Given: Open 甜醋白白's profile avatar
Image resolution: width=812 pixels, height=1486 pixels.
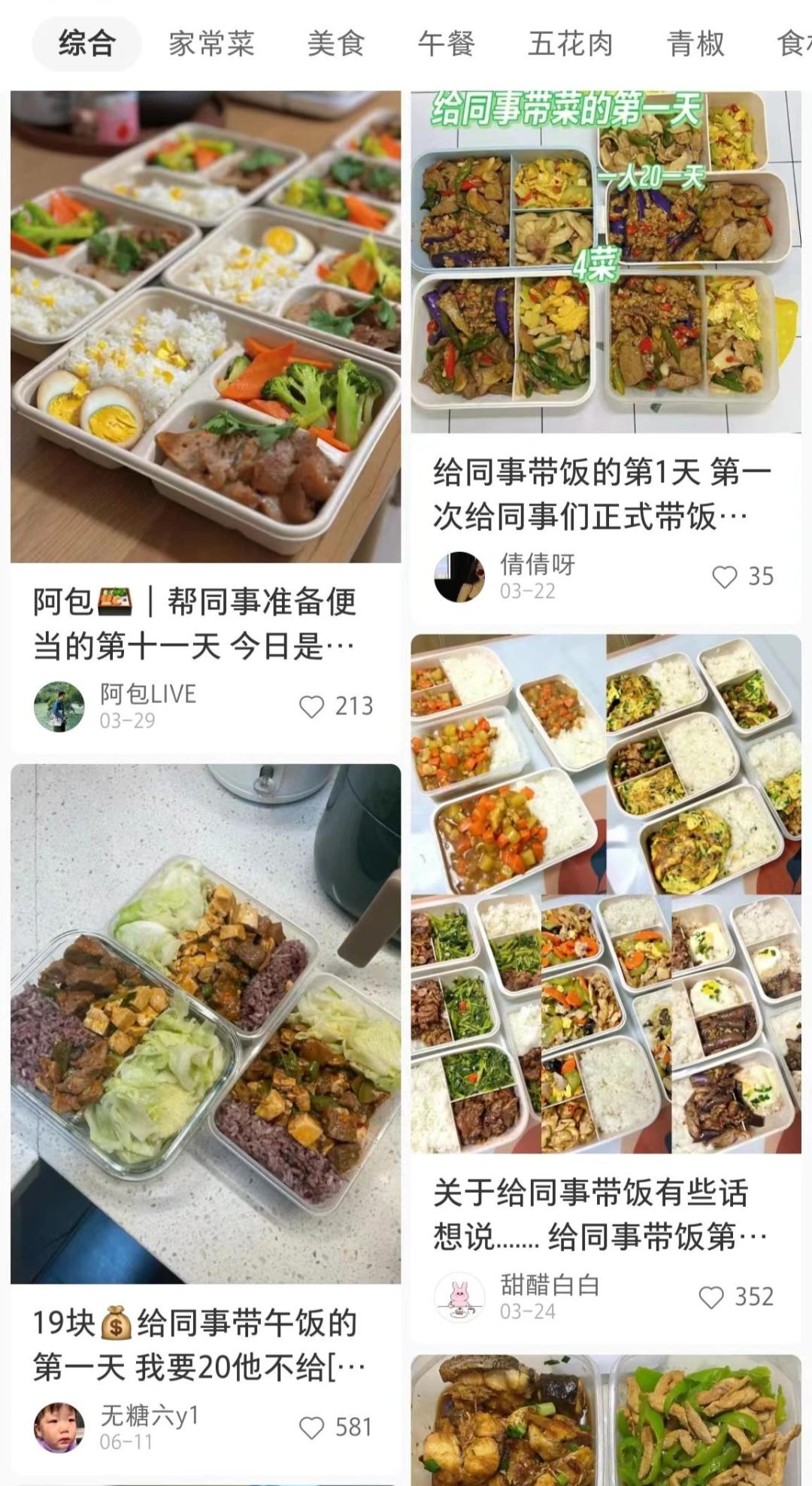Looking at the screenshot, I should (459, 1297).
